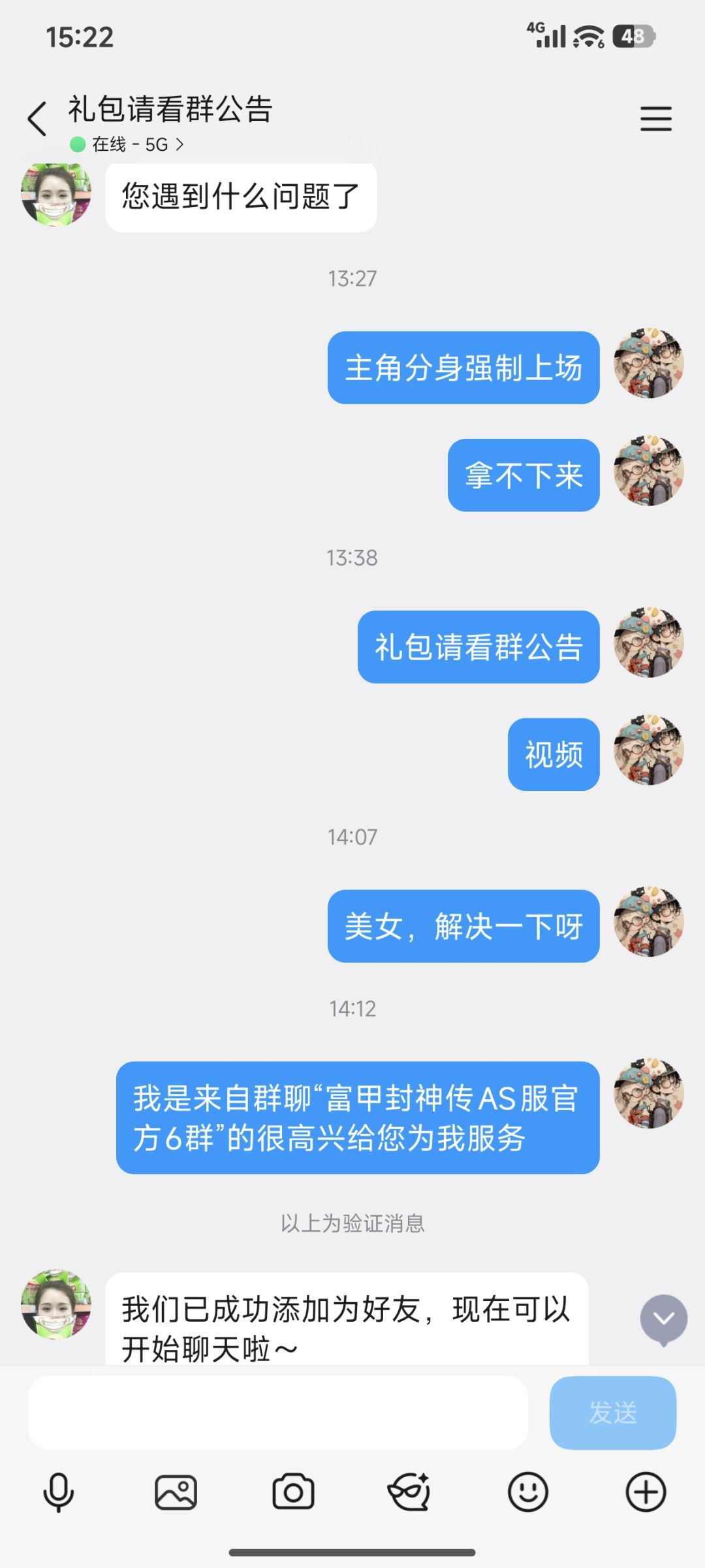705x1568 pixels.
Task: Tap the chat title 礼包请看群公告
Action: point(171,110)
